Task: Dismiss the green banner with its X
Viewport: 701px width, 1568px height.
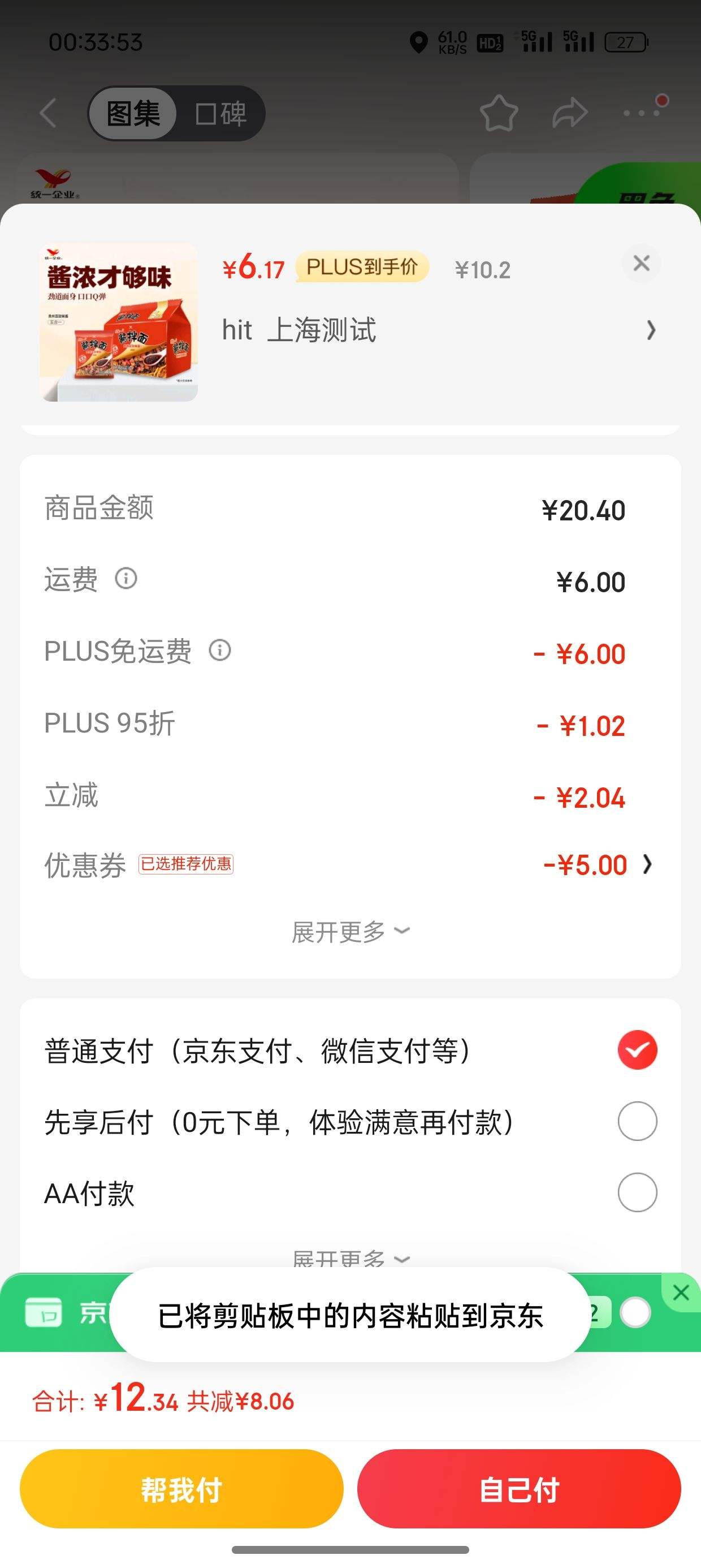Action: pyautogui.click(x=681, y=1291)
